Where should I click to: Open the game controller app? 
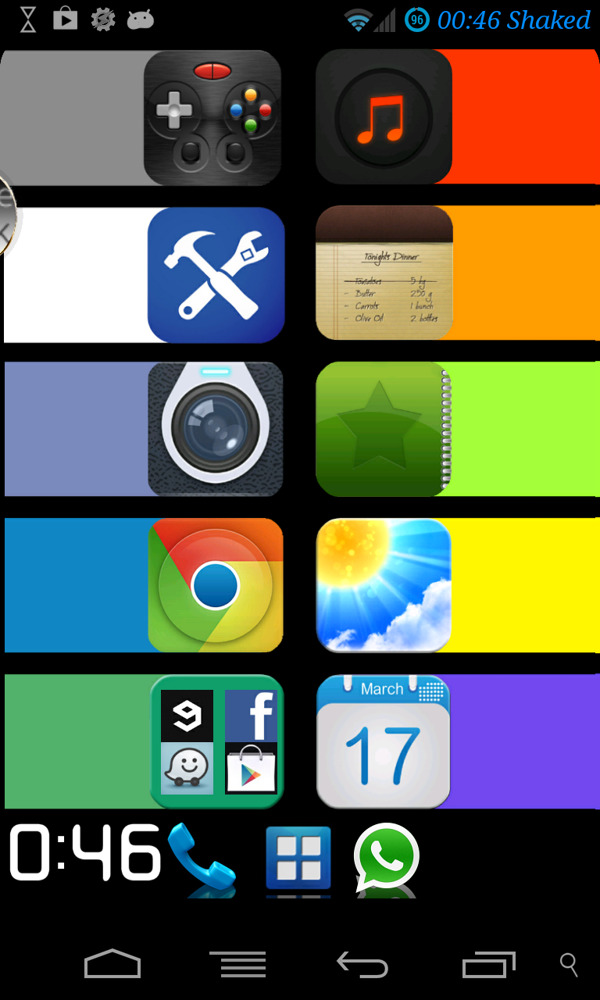point(212,118)
